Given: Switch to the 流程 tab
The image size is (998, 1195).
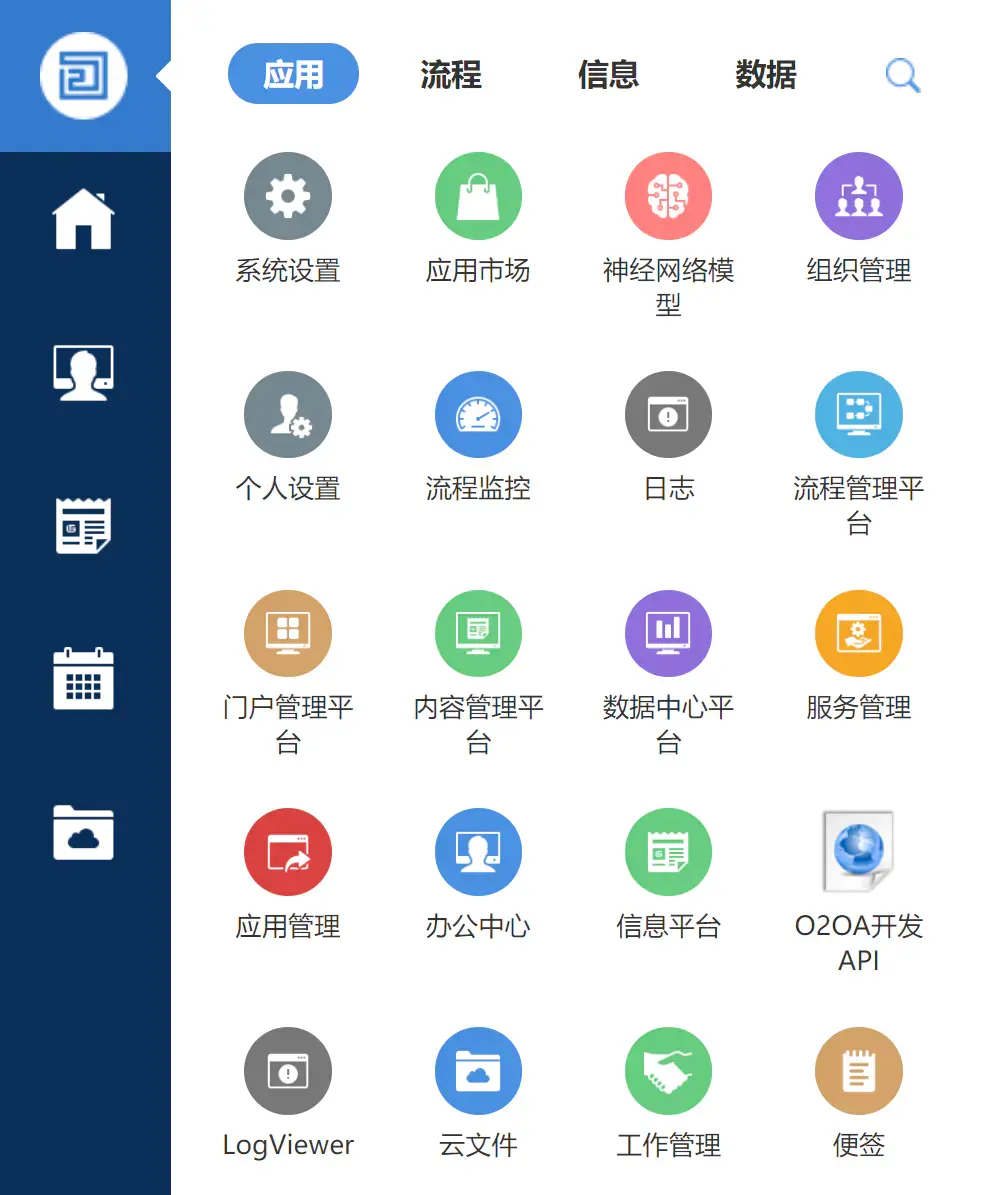Looking at the screenshot, I should point(450,75).
